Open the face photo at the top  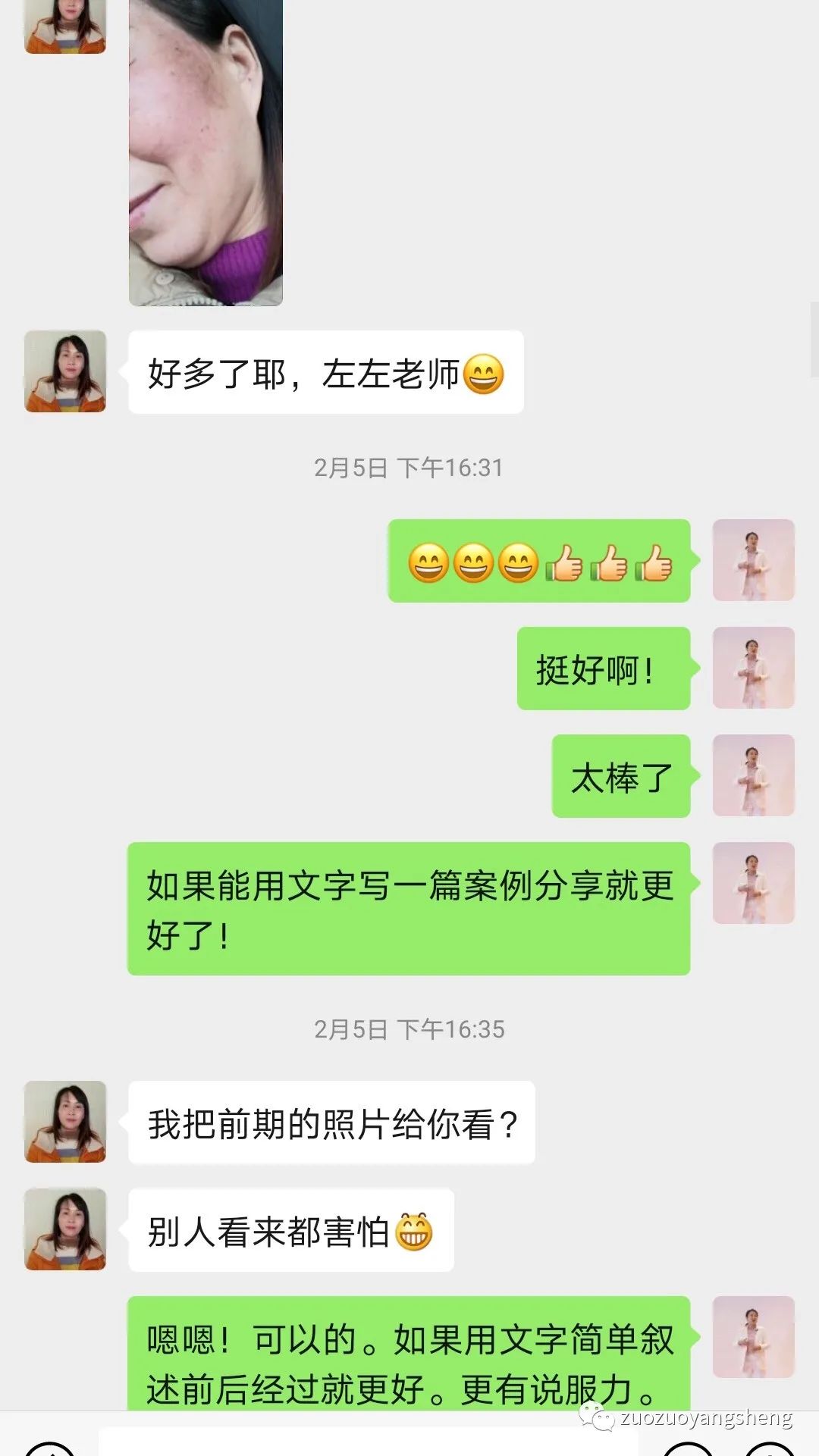tap(206, 152)
